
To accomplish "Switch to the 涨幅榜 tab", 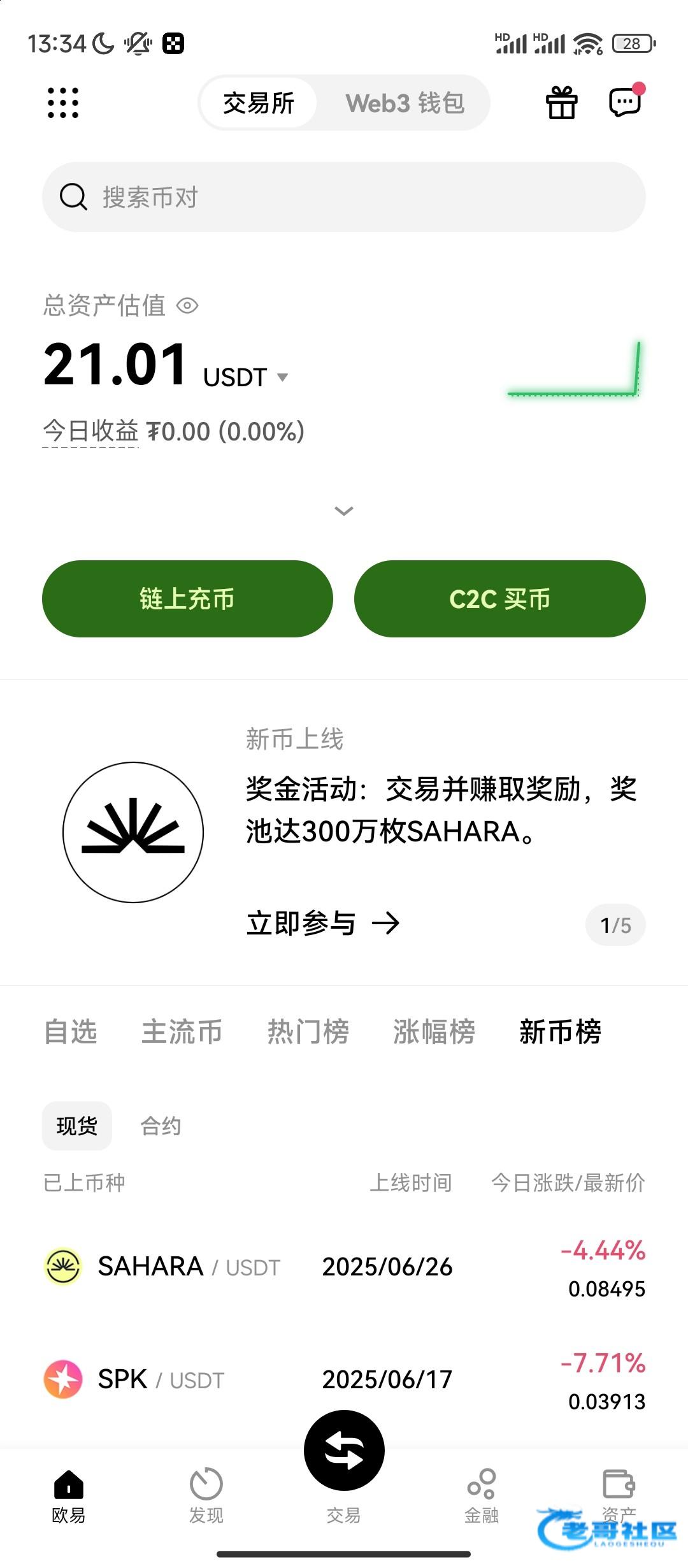I will (434, 1031).
